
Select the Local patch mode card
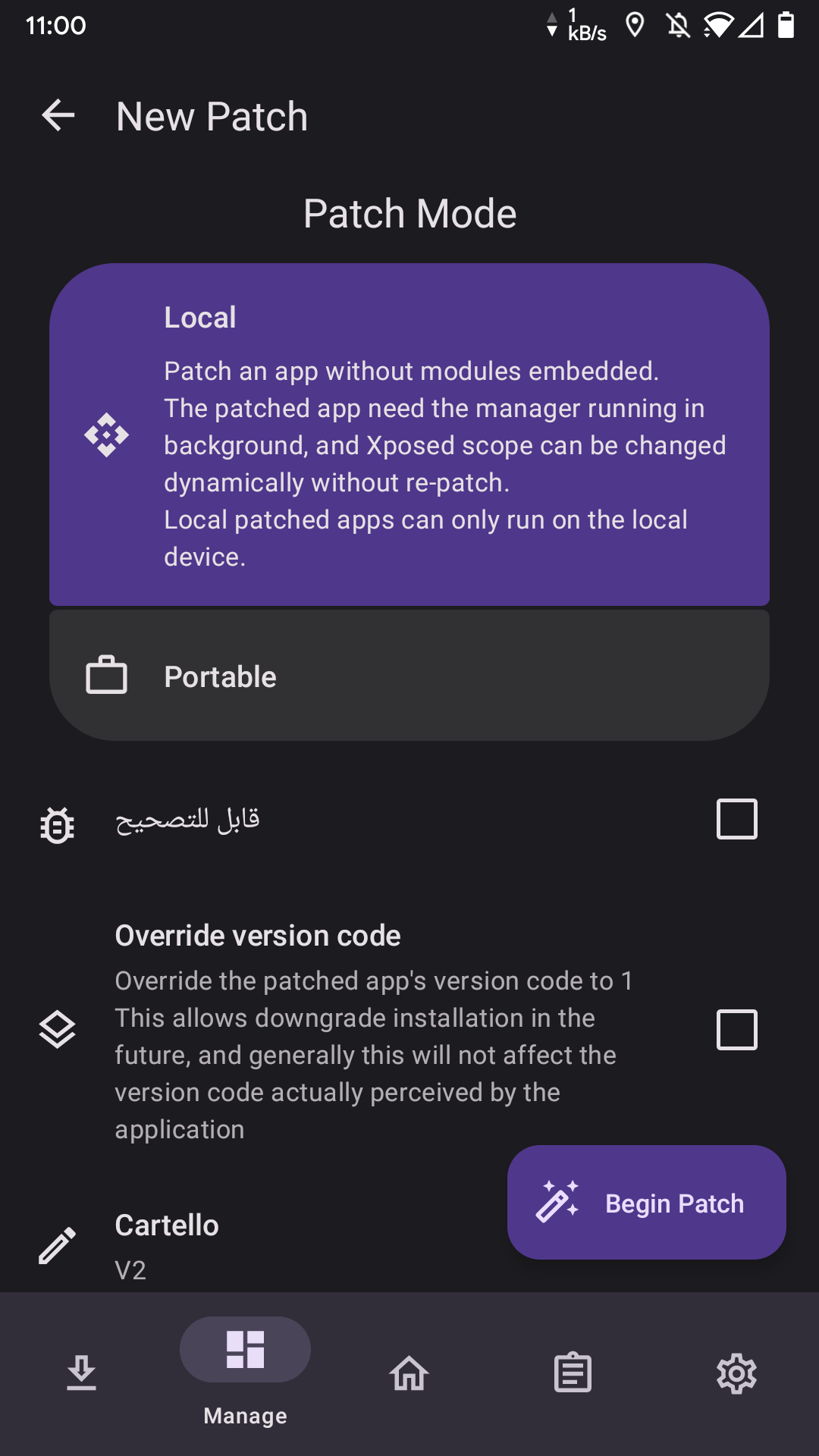[409, 435]
